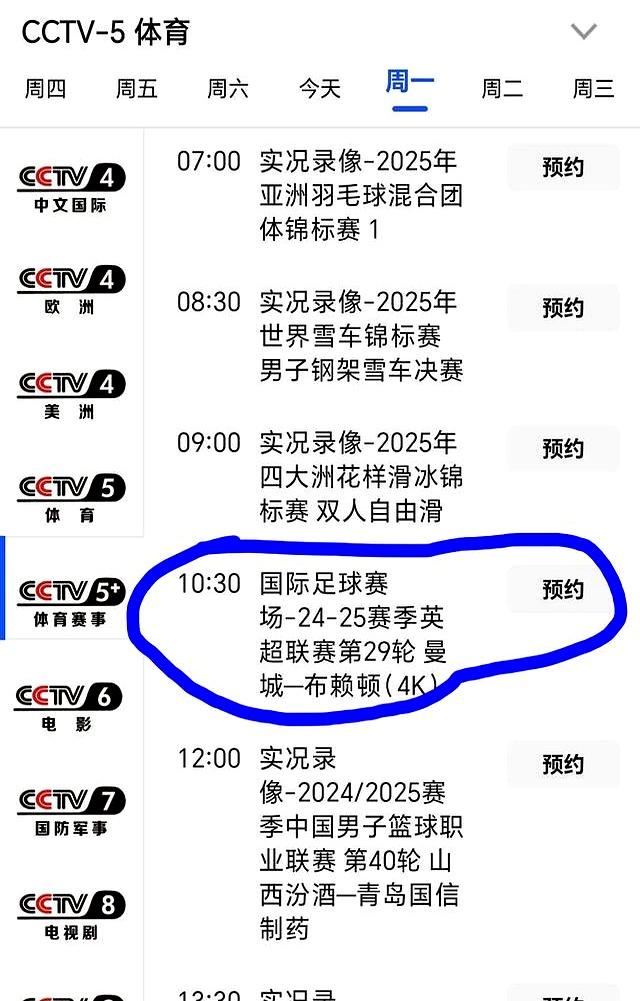Tap 预约 for 12:00 篮球职业联赛
The image size is (640, 1001).
coord(563,765)
